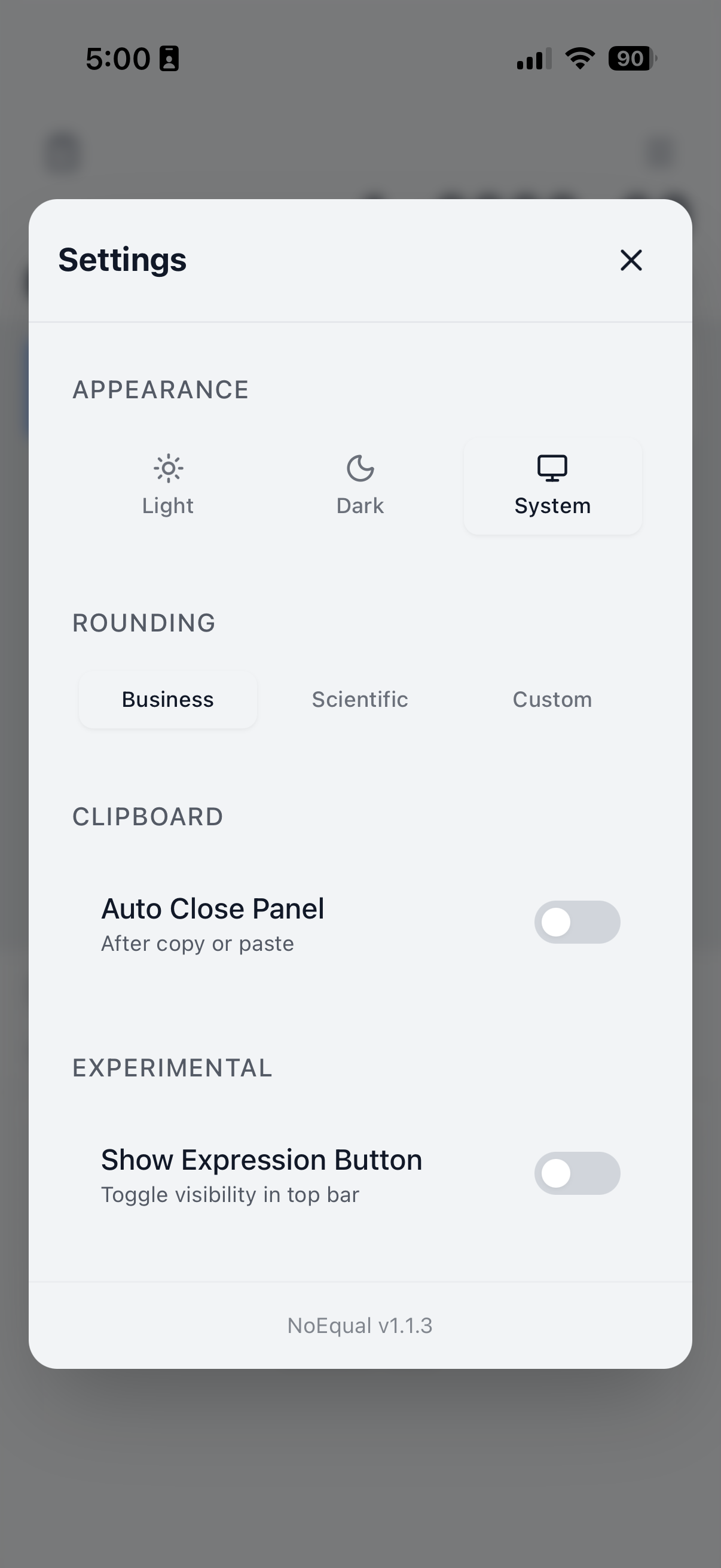Image resolution: width=721 pixels, height=1568 pixels.
Task: Switch appearance to Light mode
Action: click(167, 485)
